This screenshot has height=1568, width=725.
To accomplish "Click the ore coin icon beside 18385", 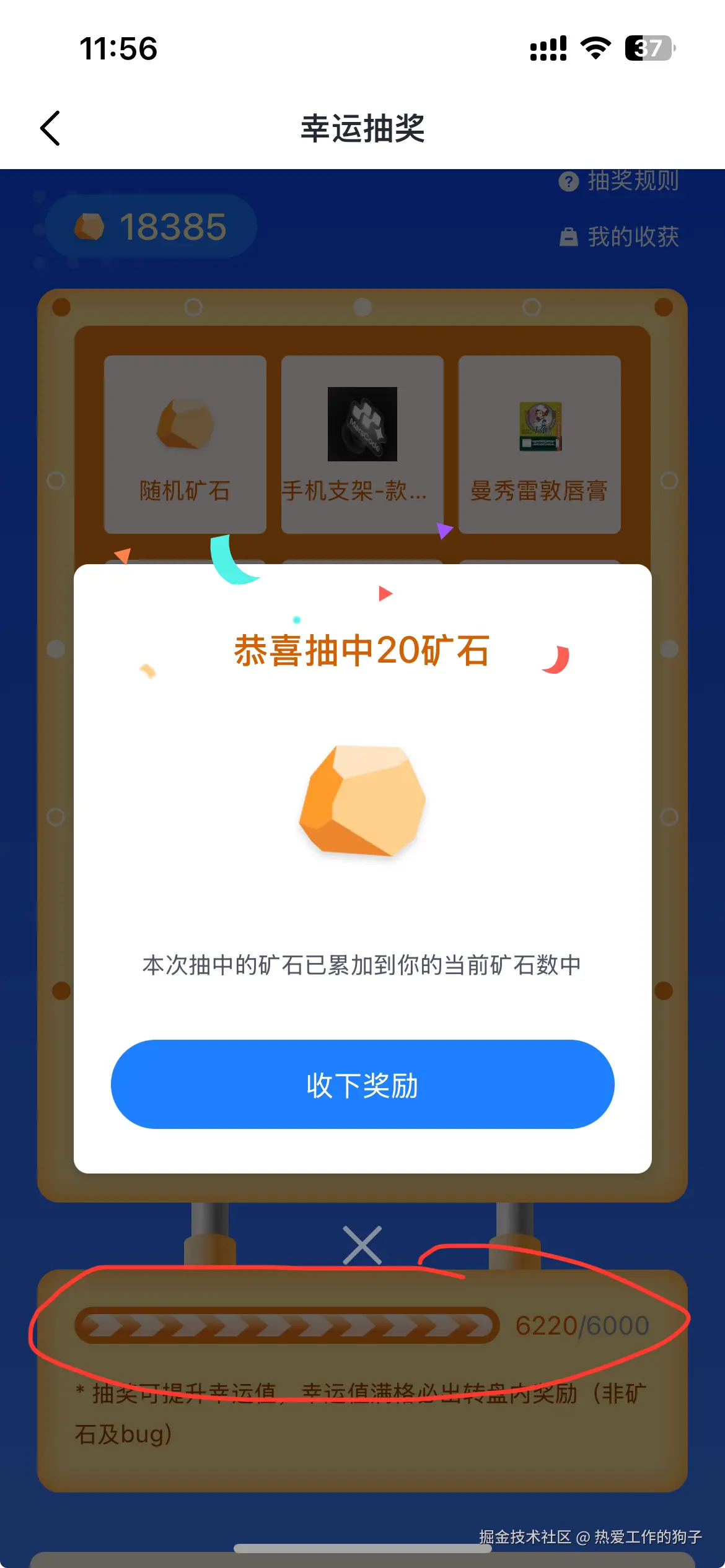I will [90, 227].
